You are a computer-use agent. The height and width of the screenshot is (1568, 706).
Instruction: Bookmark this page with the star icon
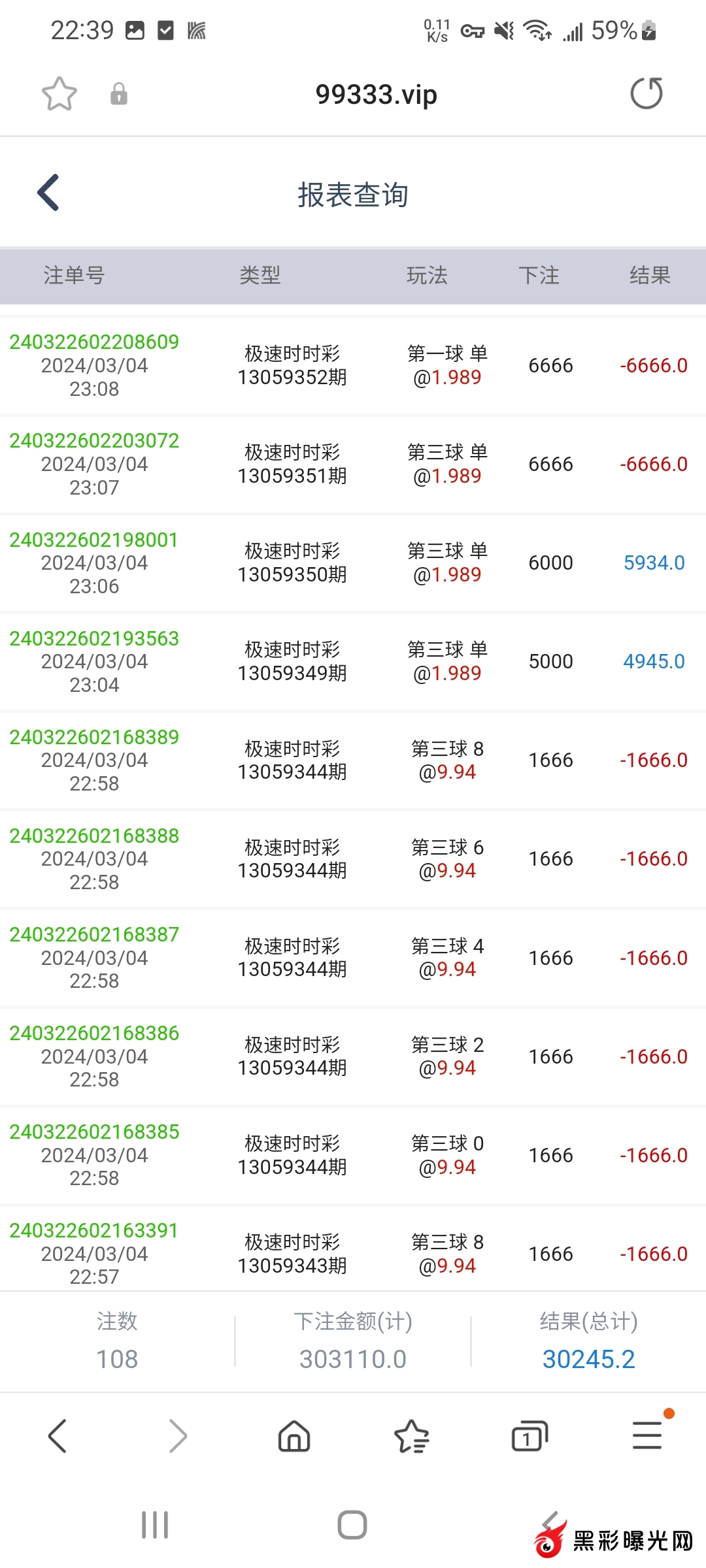59,94
